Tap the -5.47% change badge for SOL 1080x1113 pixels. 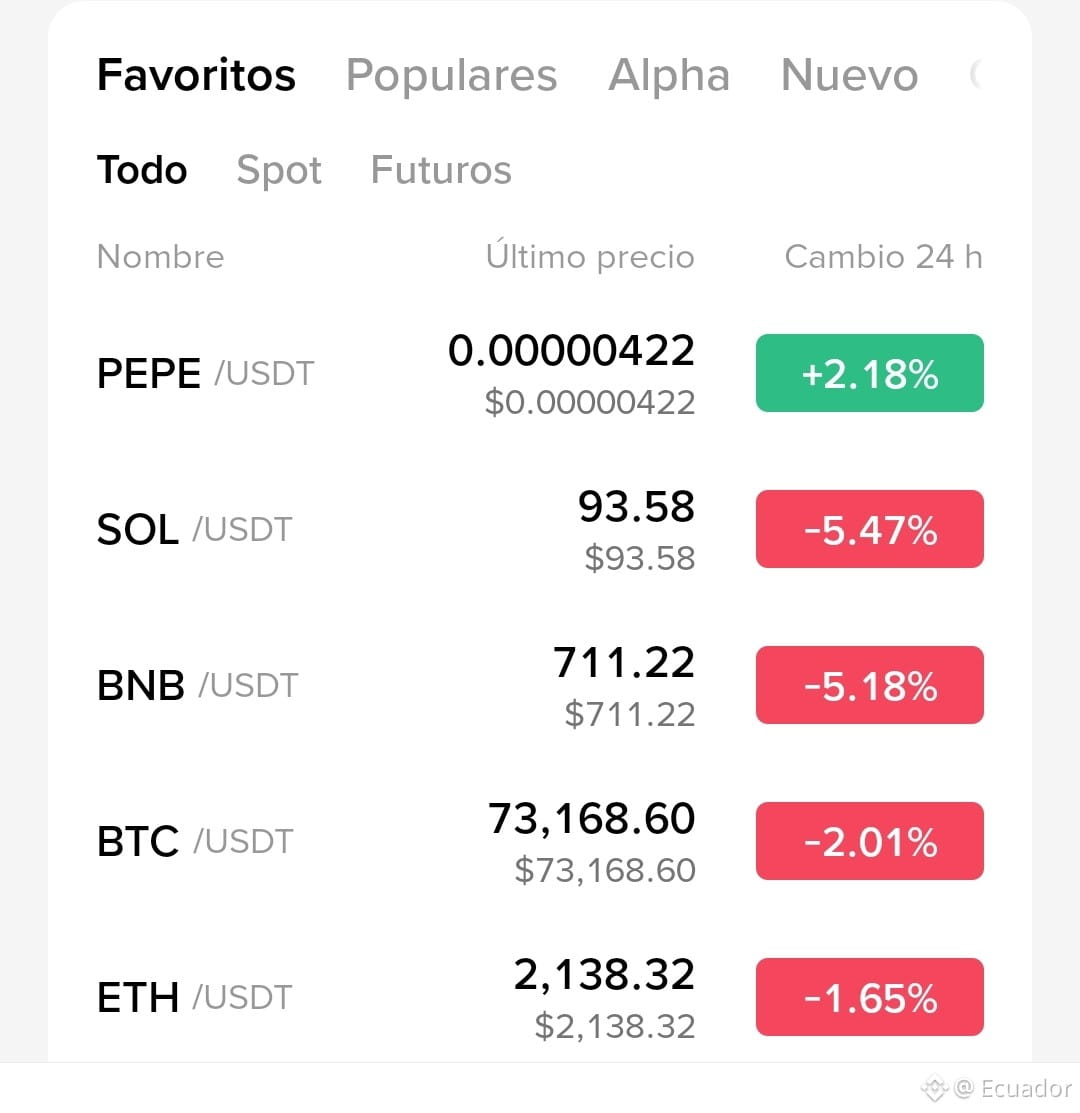point(870,530)
